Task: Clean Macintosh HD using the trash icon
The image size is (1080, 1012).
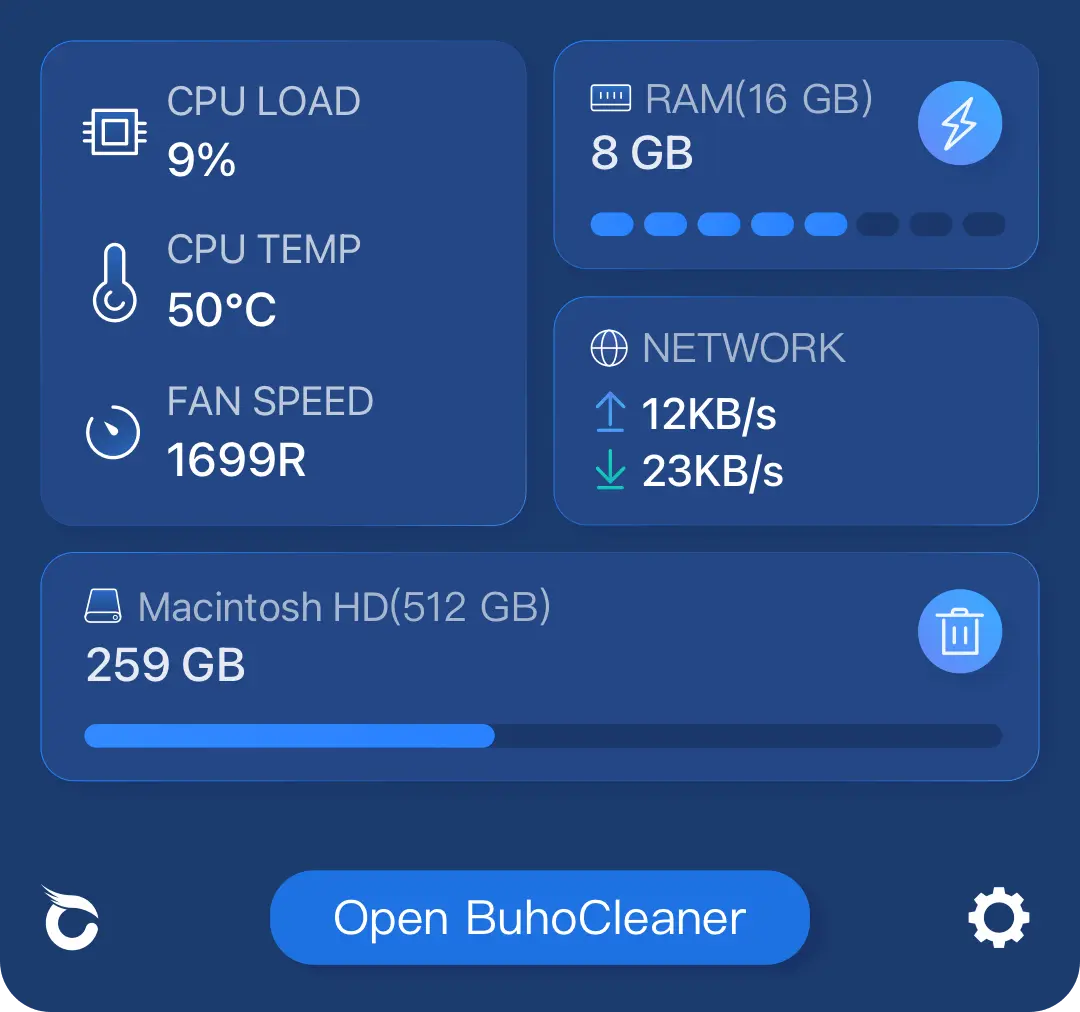Action: coord(959,631)
